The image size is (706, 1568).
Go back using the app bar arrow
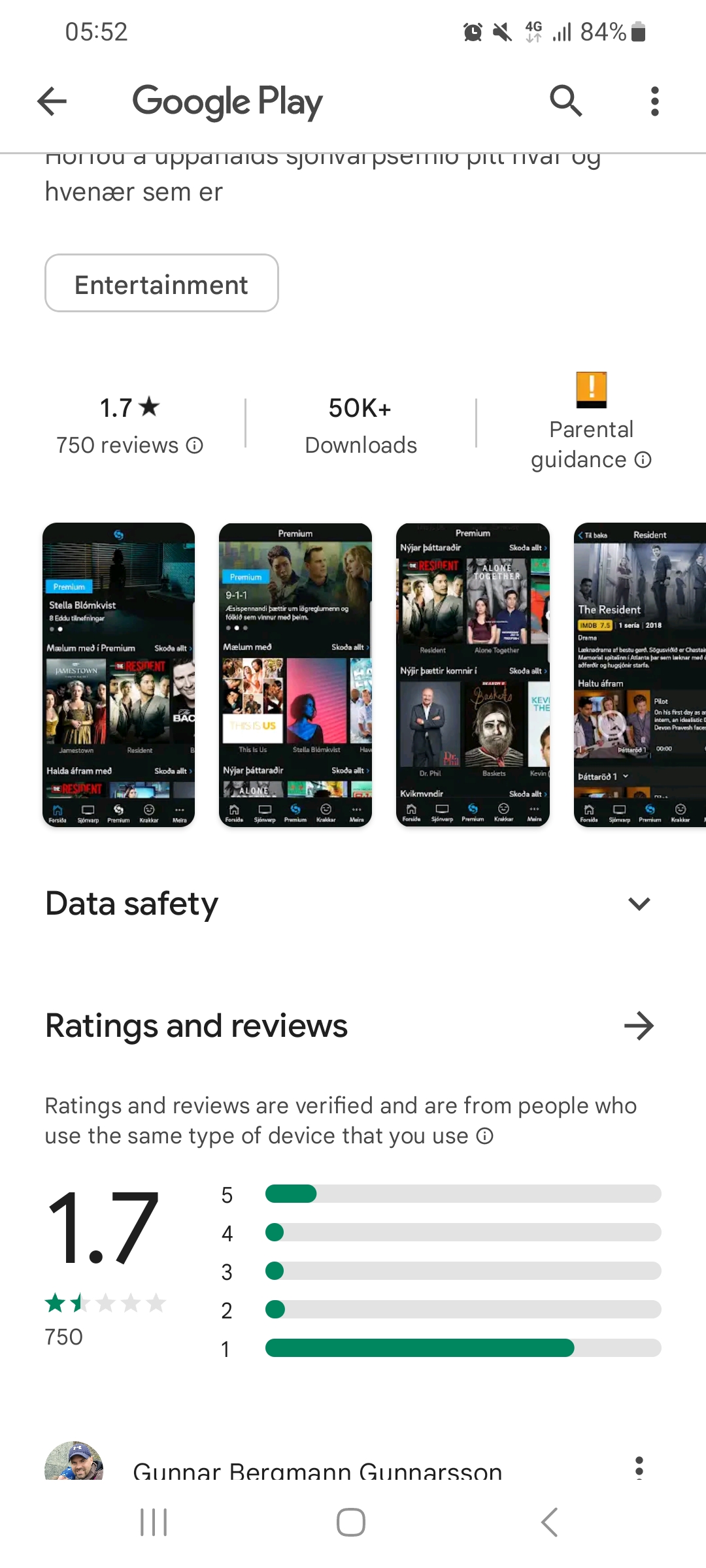52,101
